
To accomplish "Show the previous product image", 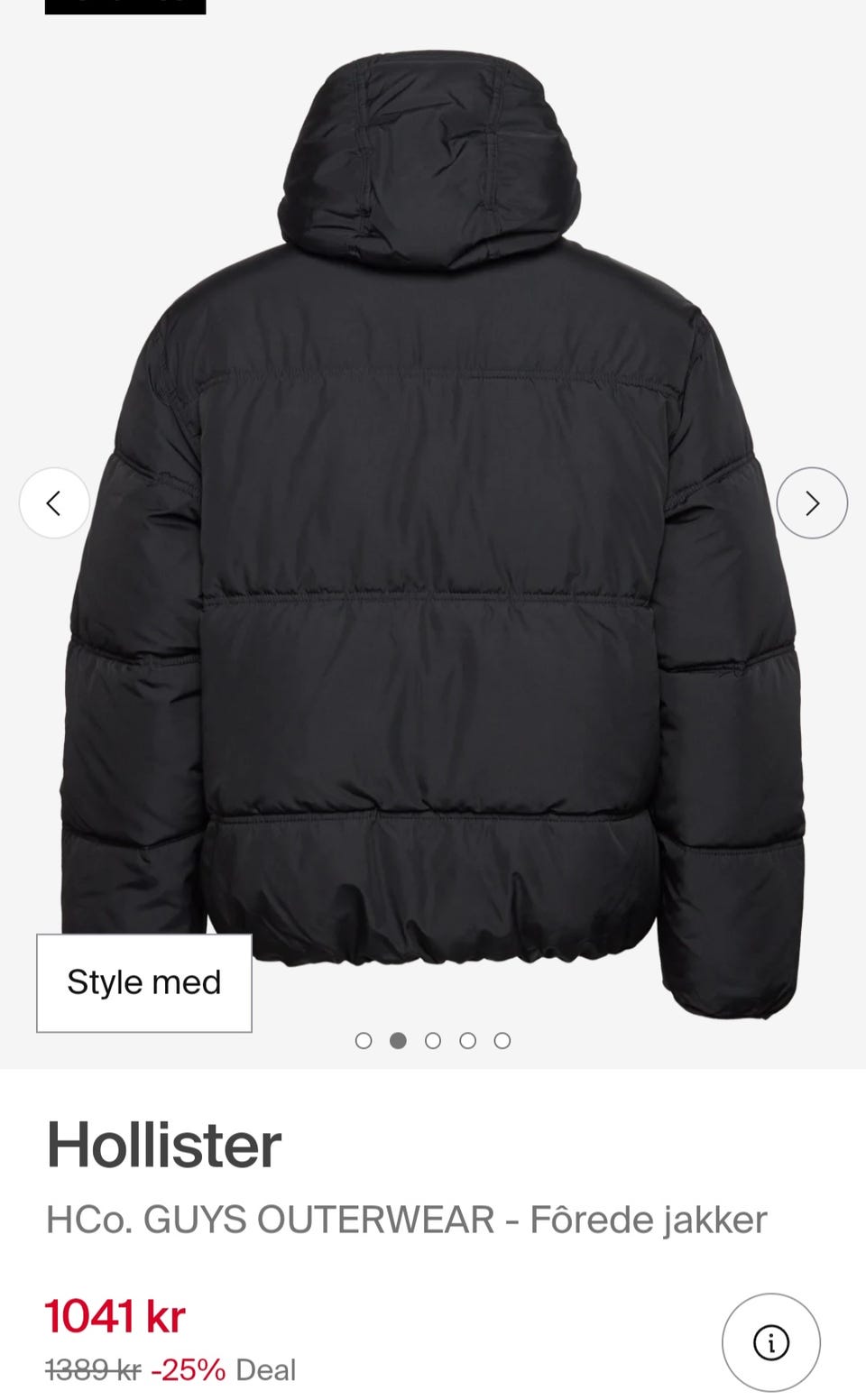I will pyautogui.click(x=54, y=502).
